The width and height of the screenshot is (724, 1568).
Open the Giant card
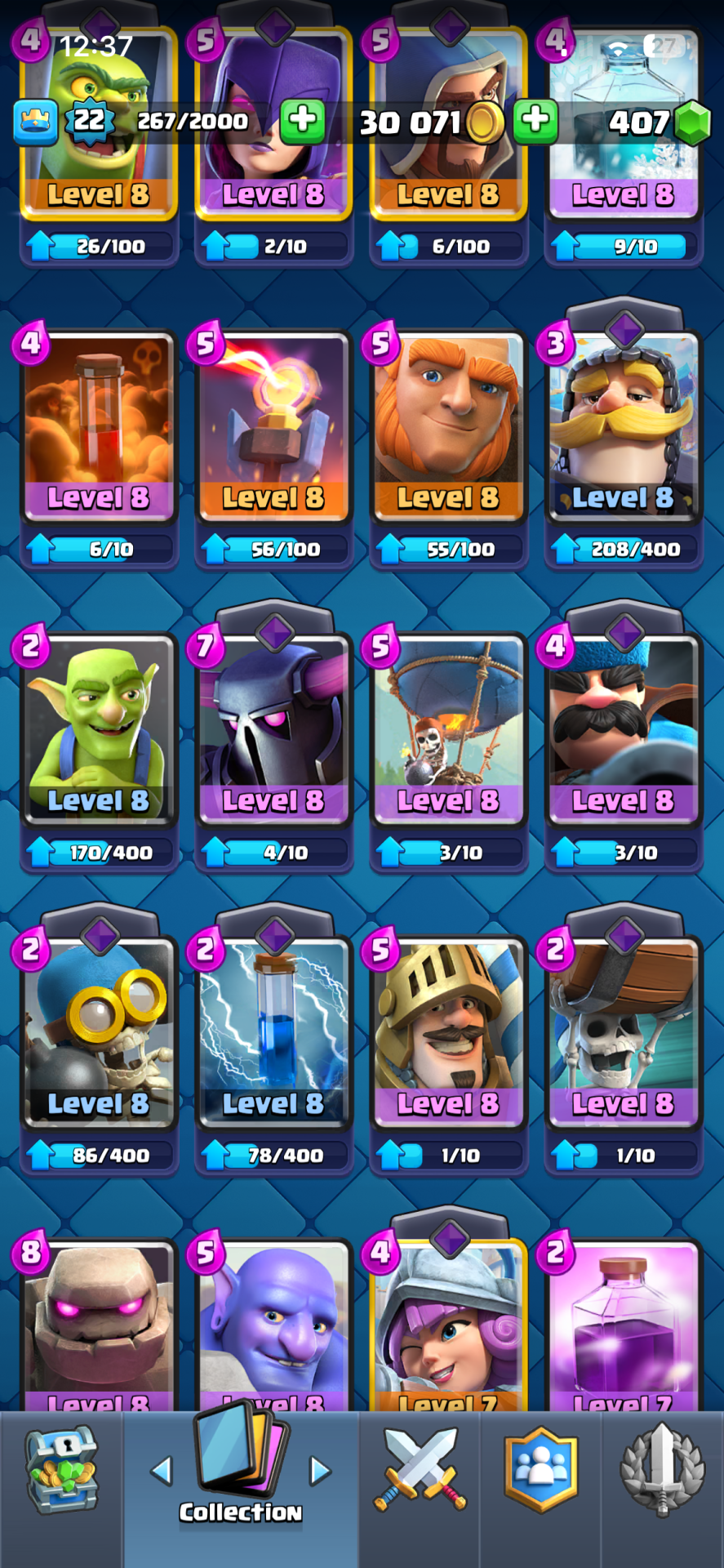[x=448, y=425]
